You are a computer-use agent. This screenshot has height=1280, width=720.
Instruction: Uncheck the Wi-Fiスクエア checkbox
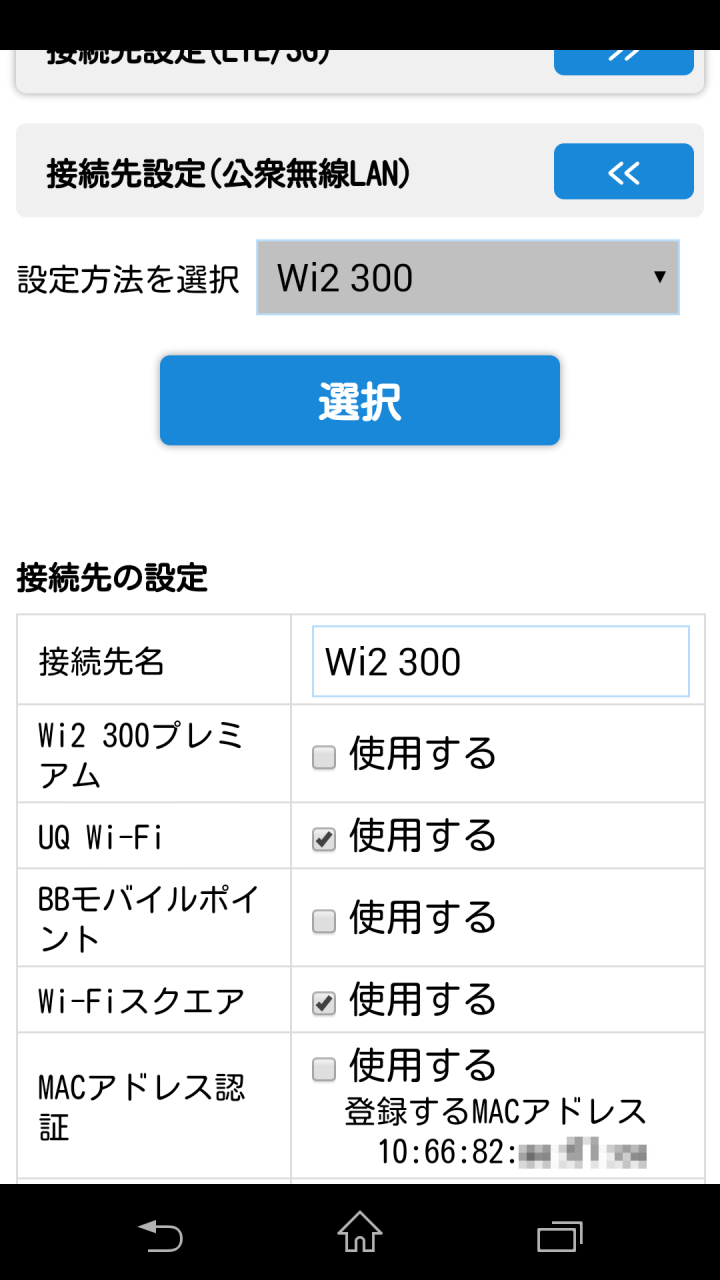(x=324, y=1004)
